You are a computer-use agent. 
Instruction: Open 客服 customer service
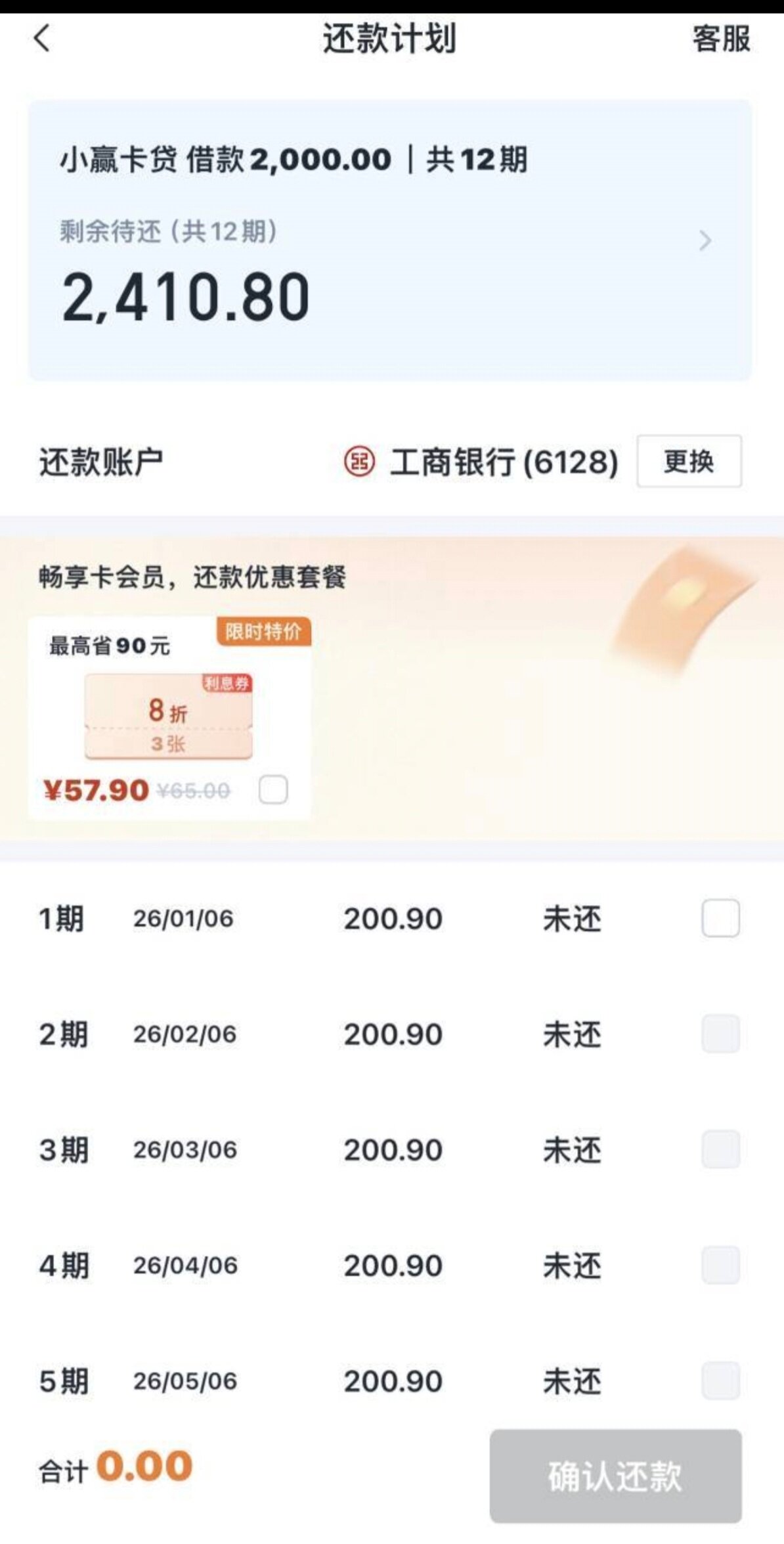pyautogui.click(x=721, y=39)
